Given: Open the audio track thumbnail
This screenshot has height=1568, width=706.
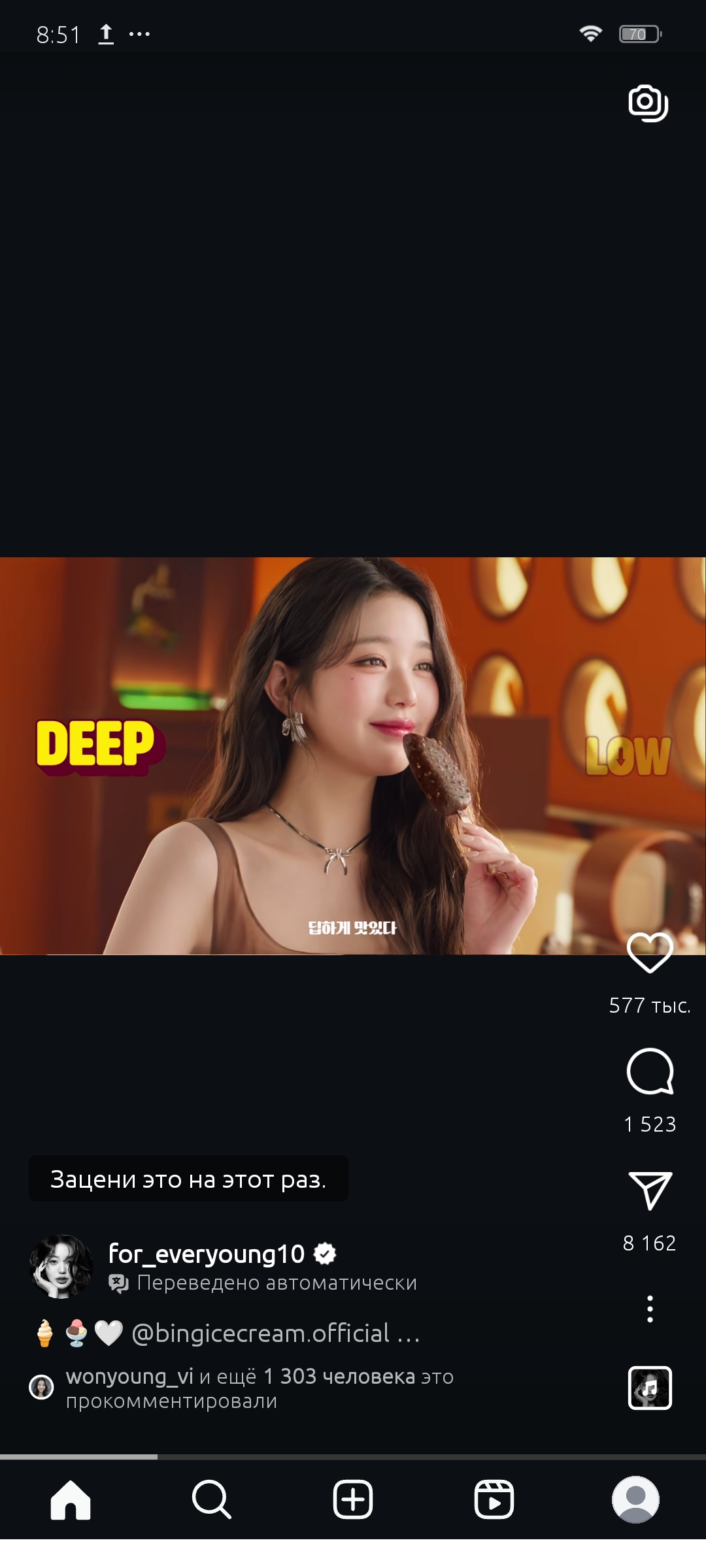Looking at the screenshot, I should 650,1388.
